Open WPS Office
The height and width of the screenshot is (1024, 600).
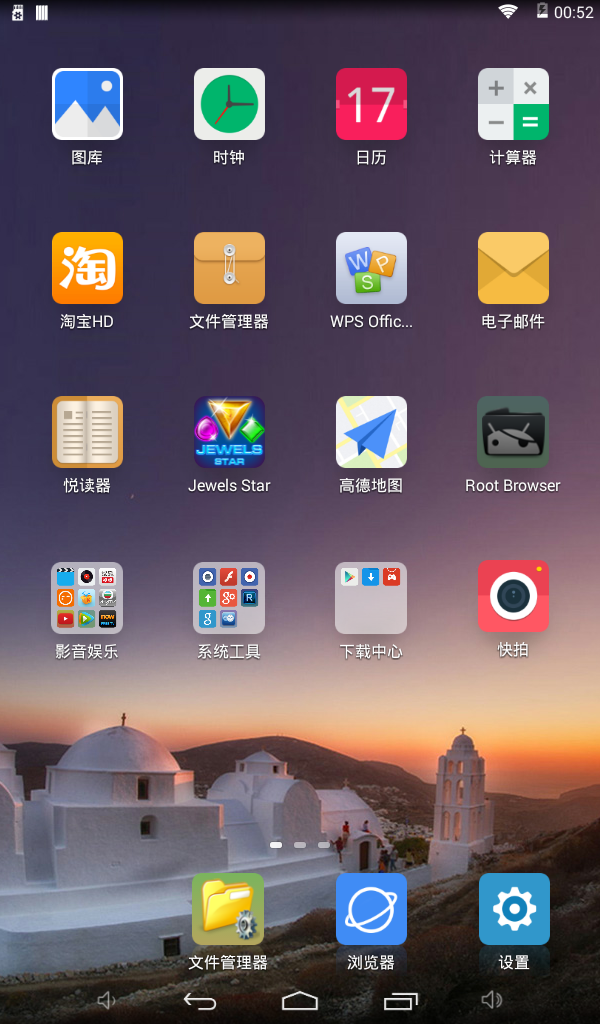(x=371, y=268)
